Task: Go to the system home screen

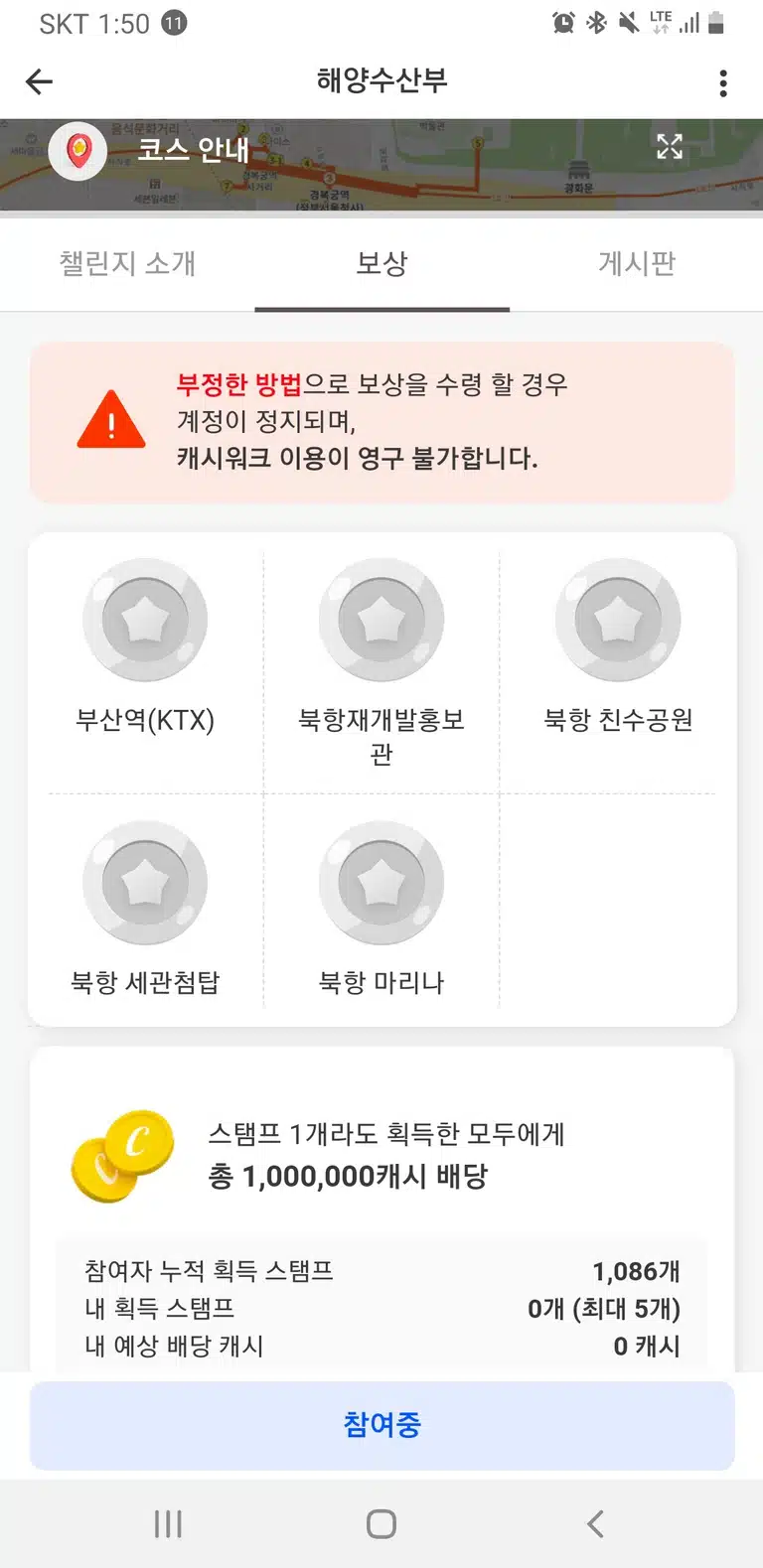Action: coord(381,1524)
